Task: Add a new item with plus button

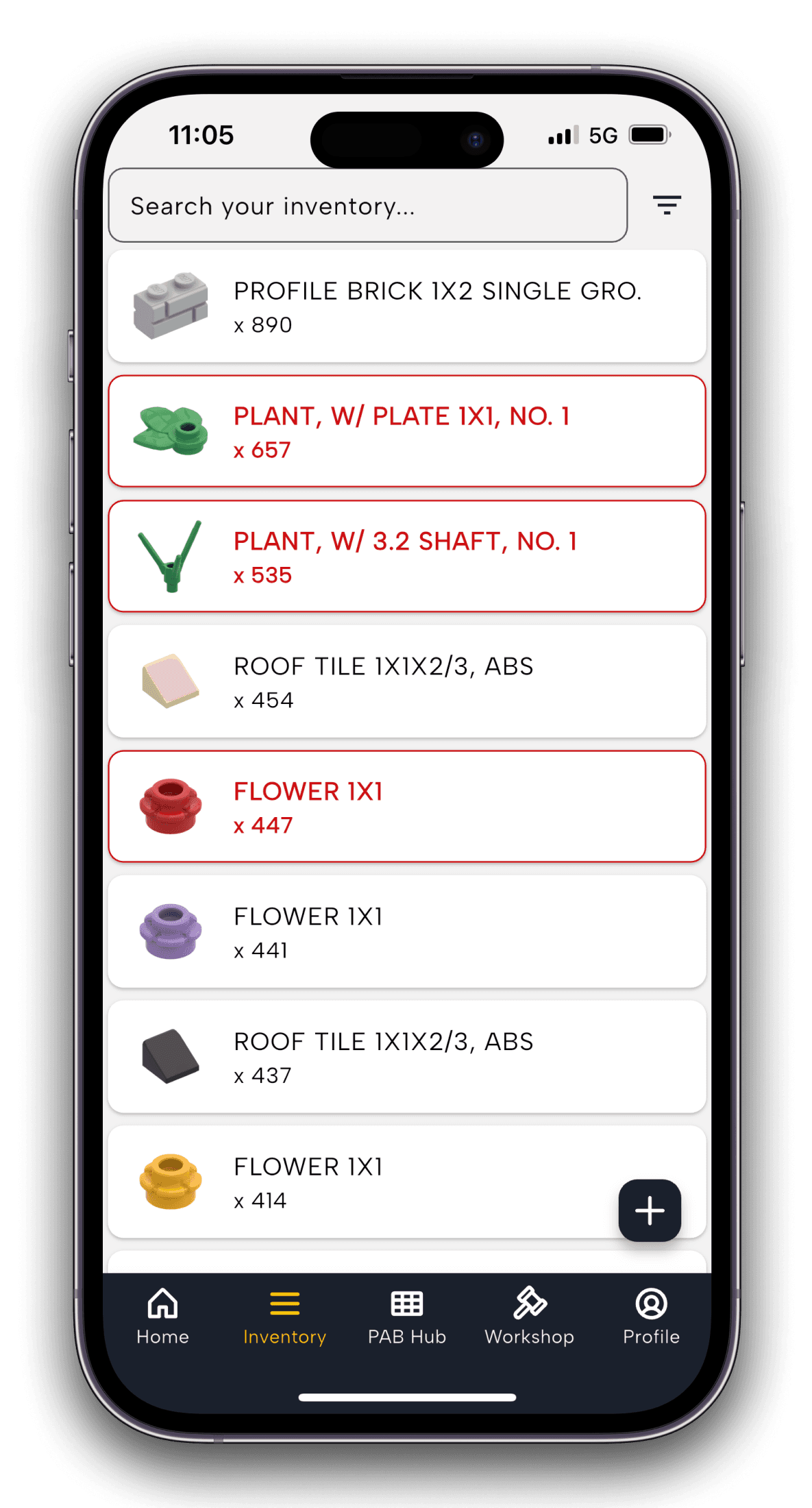Action: (x=649, y=1211)
